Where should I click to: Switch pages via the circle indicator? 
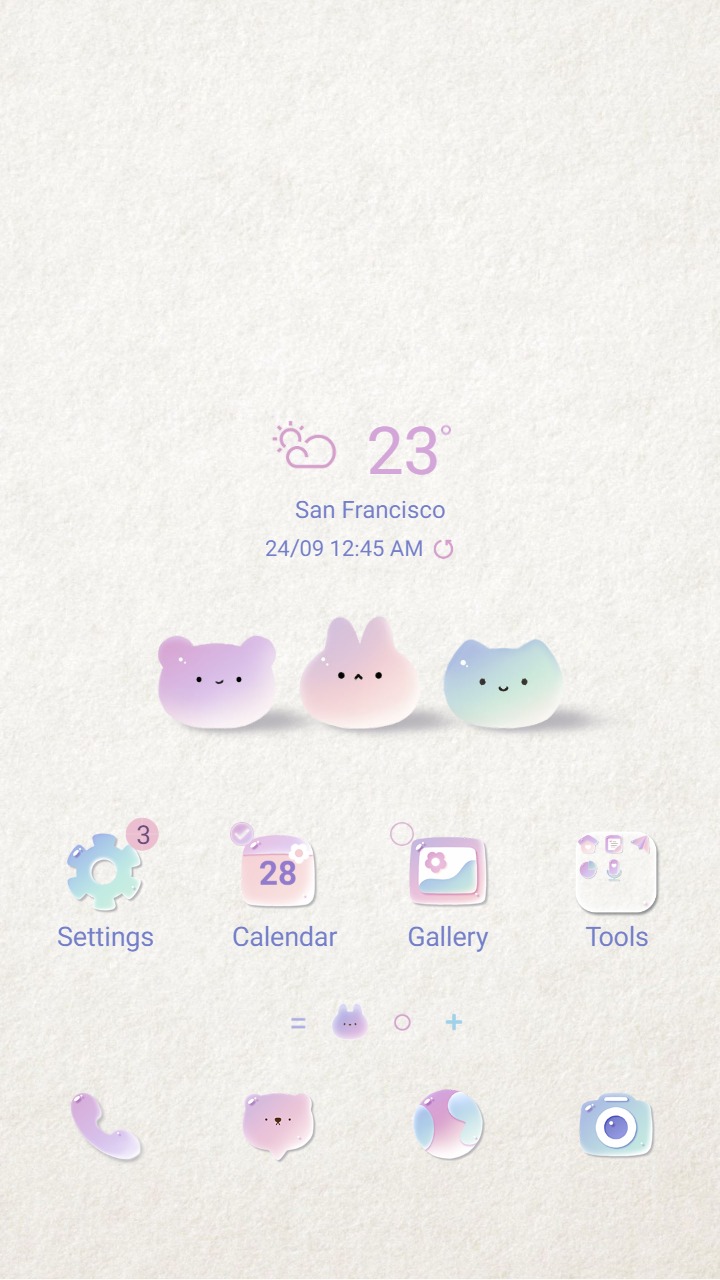(402, 1022)
